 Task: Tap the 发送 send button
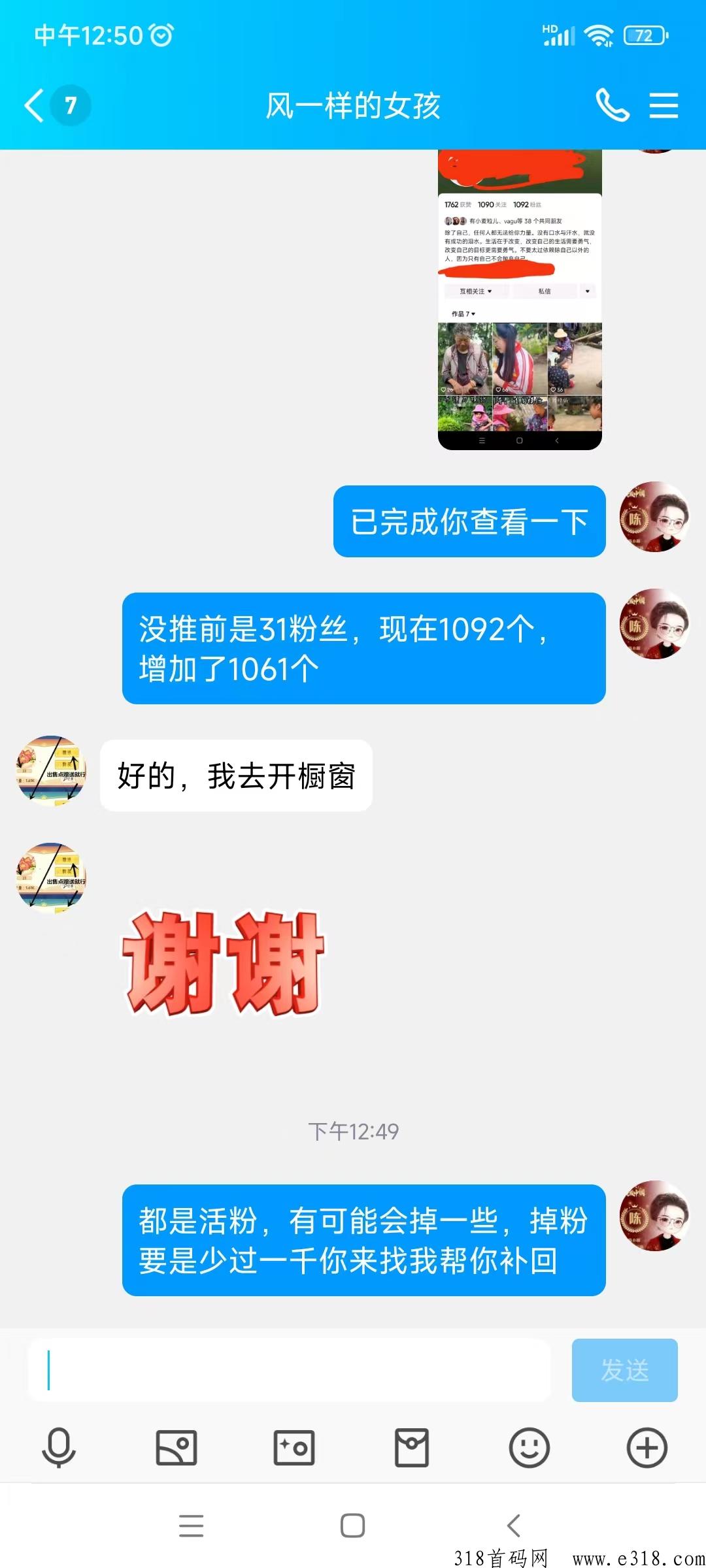[x=624, y=1370]
